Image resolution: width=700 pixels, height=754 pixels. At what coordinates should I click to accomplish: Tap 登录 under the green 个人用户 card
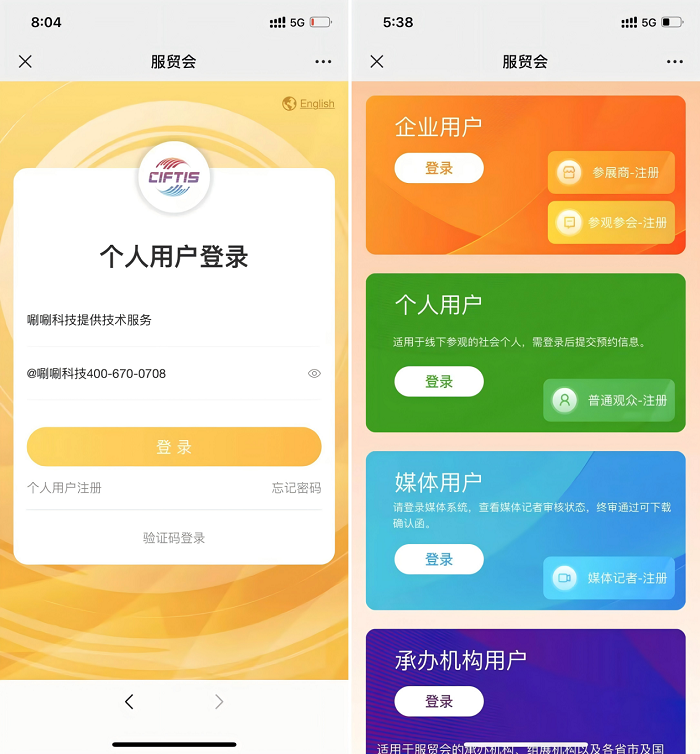[439, 381]
